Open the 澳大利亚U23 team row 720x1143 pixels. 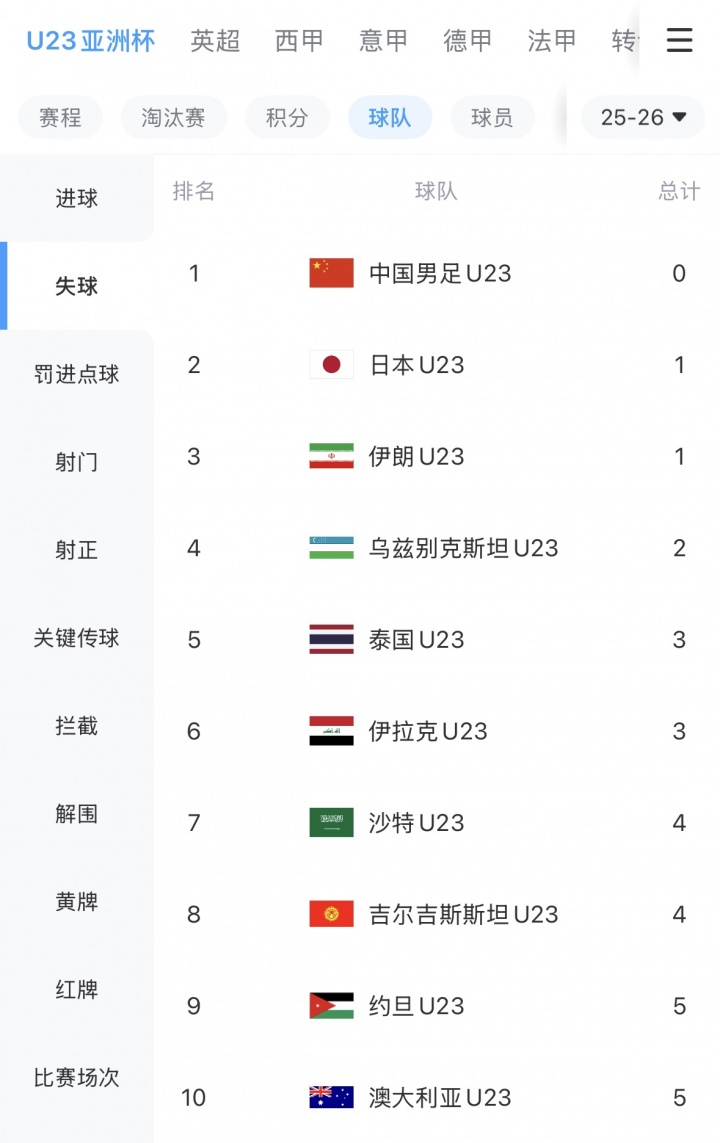click(x=440, y=1097)
